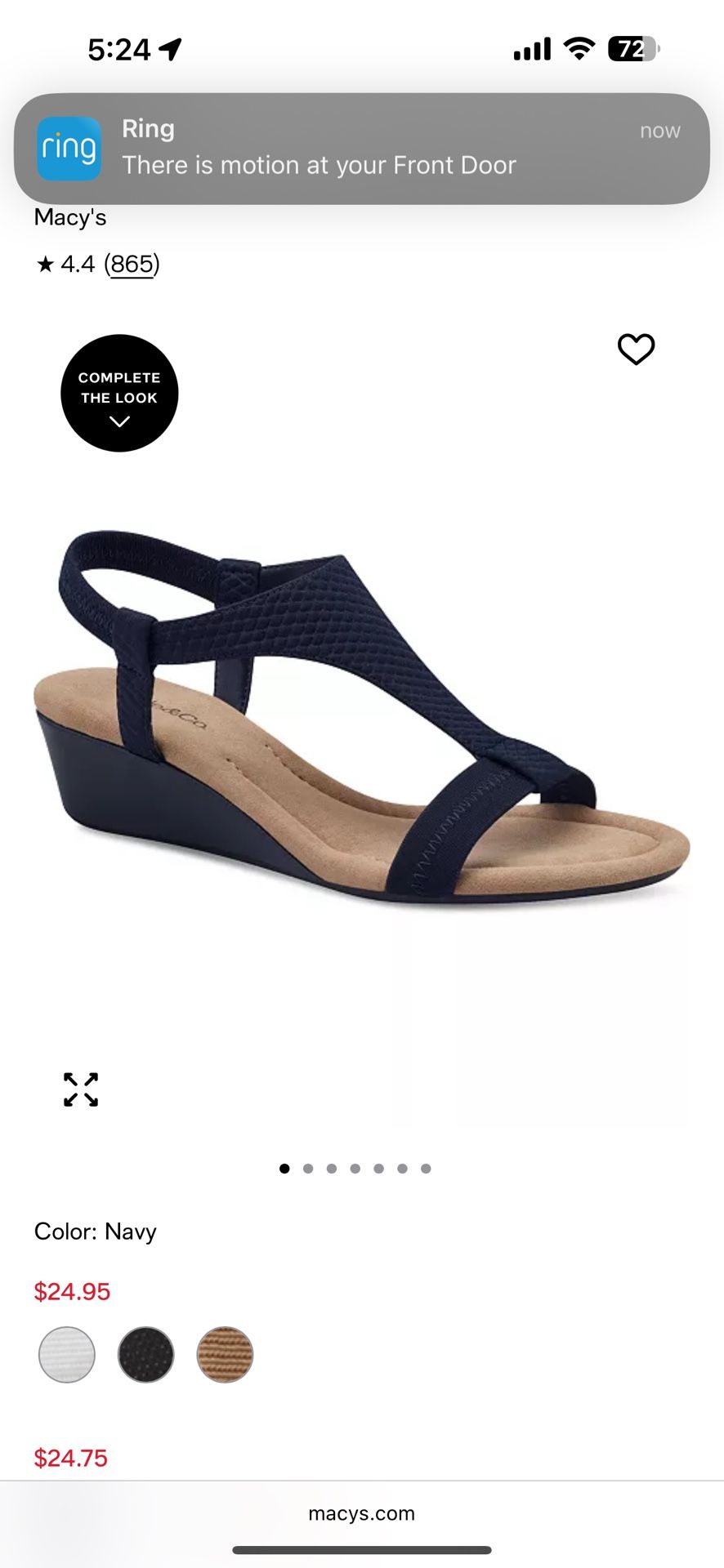Select the white color swatch

[x=67, y=1354]
